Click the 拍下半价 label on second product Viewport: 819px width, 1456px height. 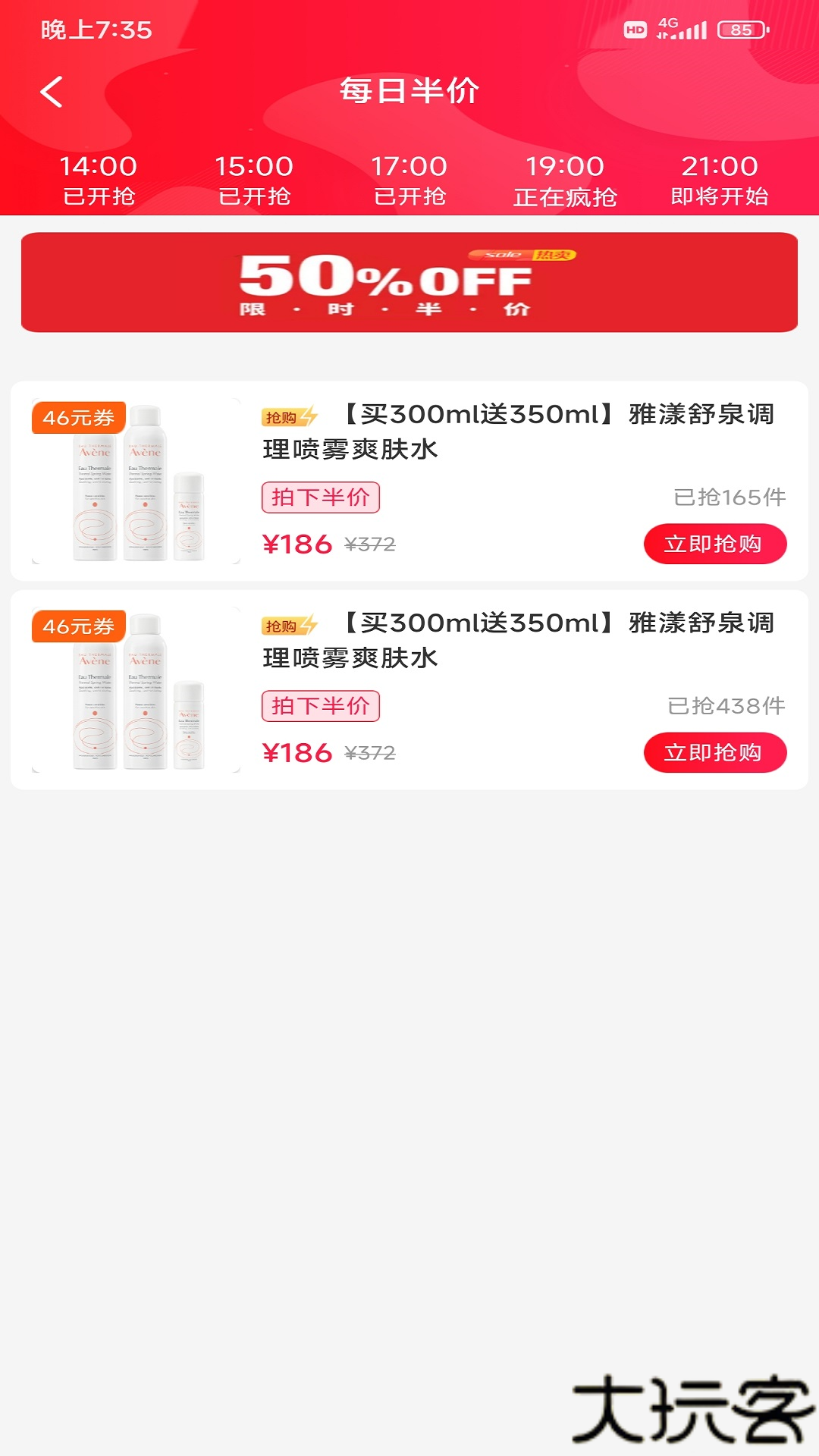pyautogui.click(x=321, y=707)
